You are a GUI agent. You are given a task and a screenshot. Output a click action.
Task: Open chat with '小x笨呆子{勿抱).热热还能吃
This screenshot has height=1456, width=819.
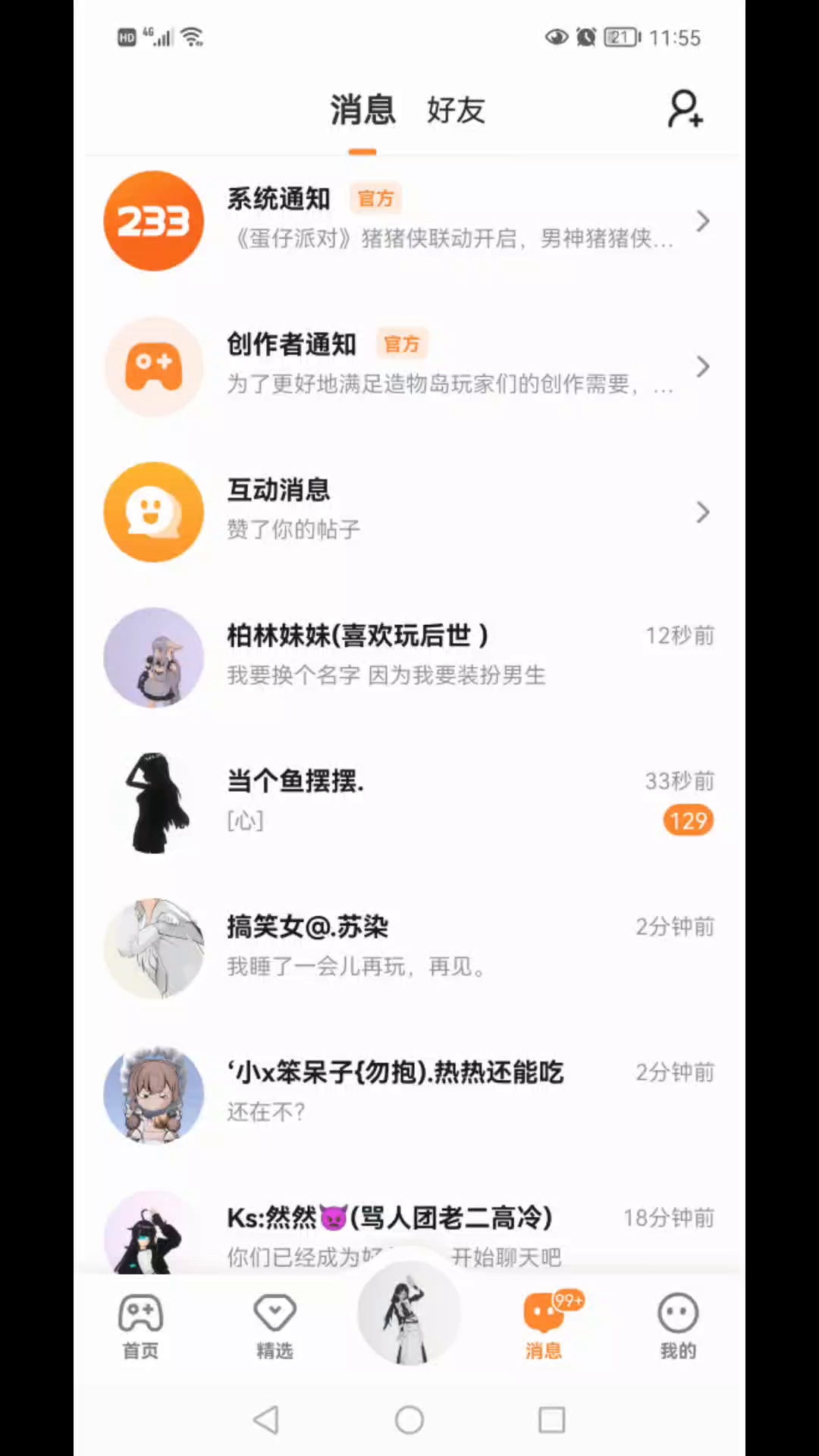[x=409, y=1094]
